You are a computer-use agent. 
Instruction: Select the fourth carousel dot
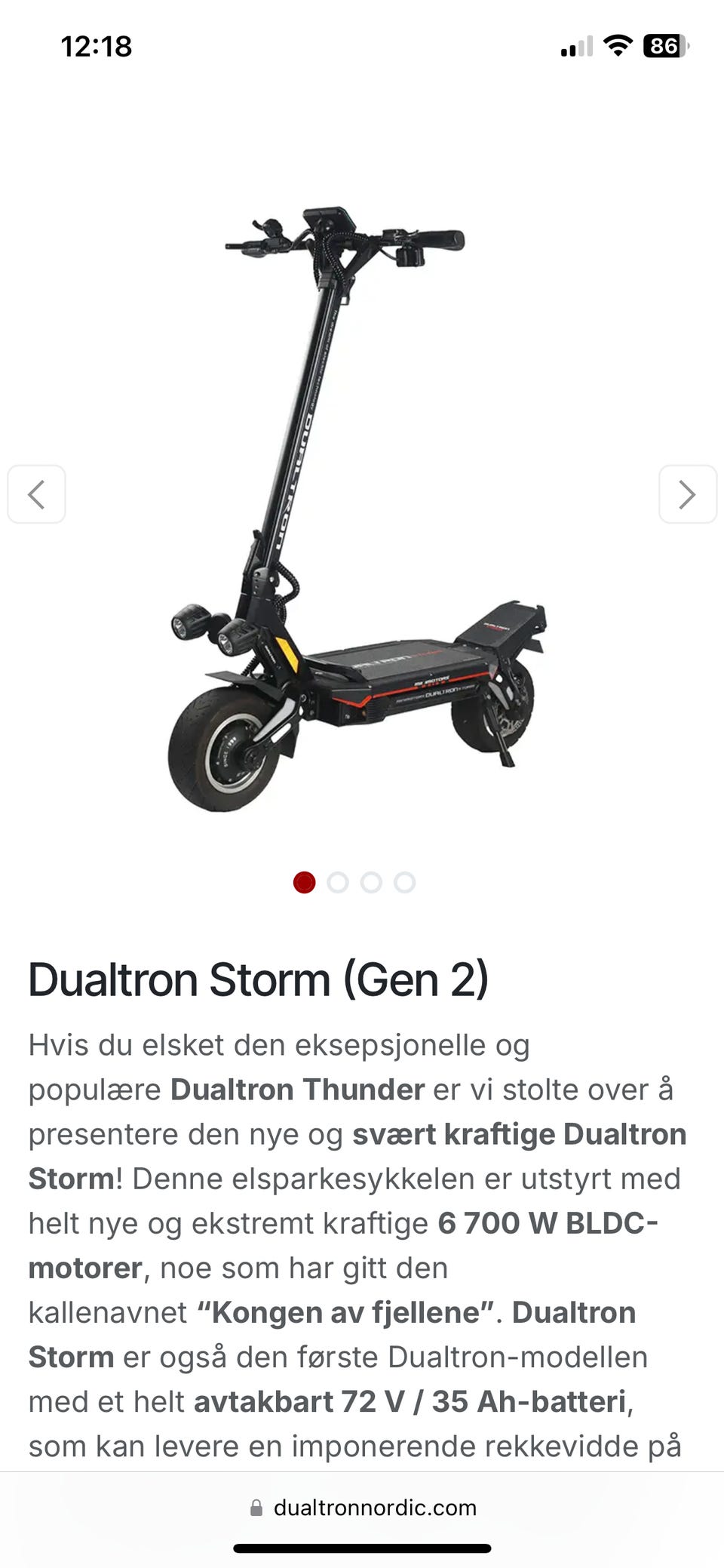point(405,883)
